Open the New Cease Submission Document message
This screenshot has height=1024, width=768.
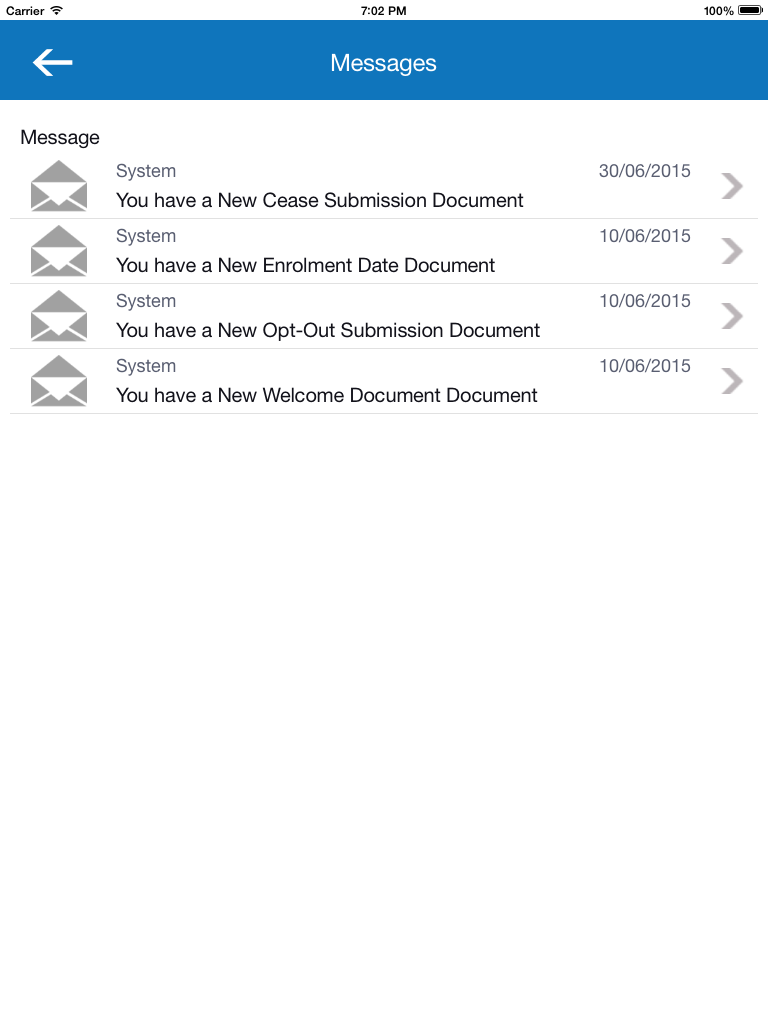pos(320,200)
